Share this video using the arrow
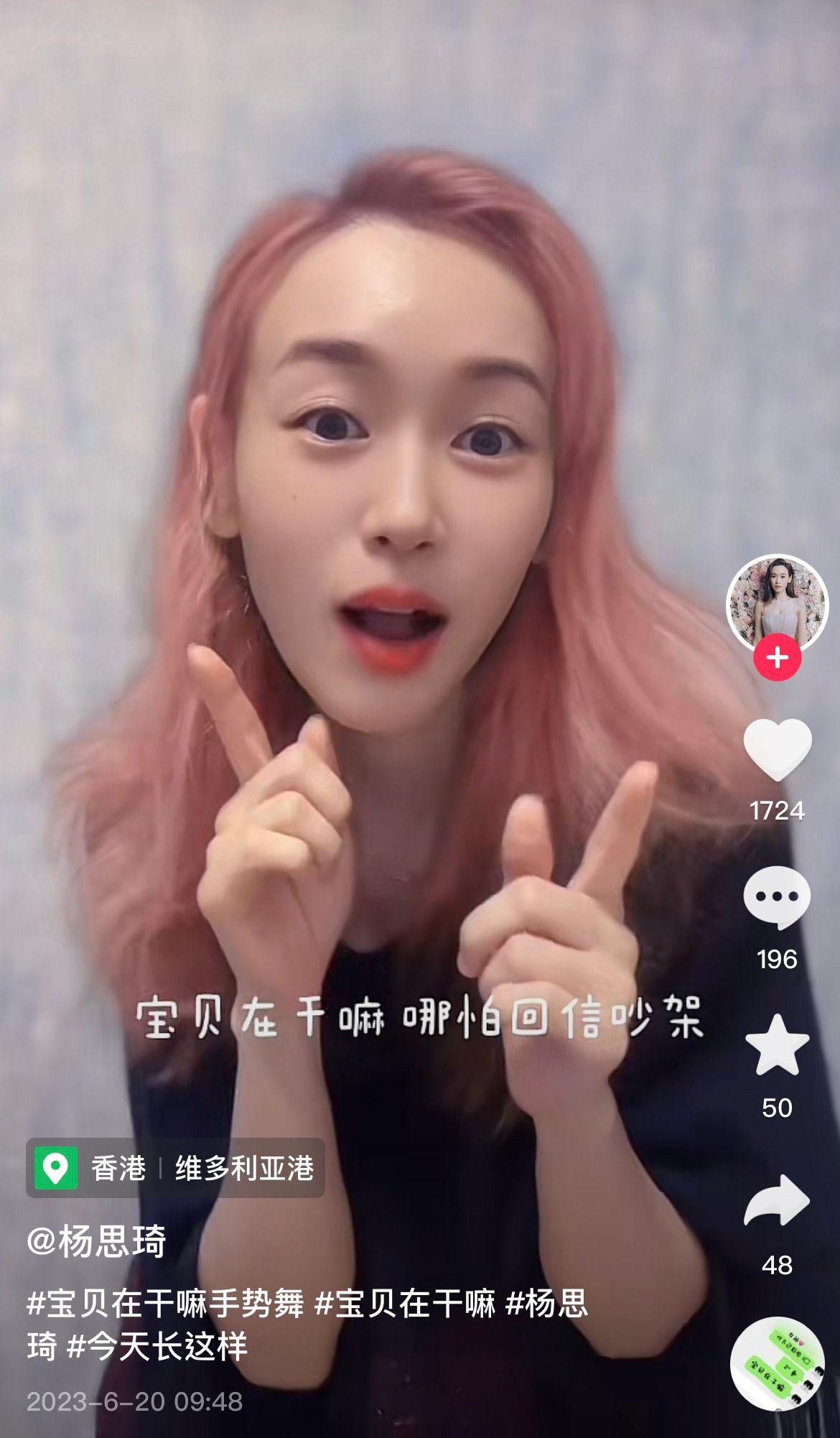Image resolution: width=840 pixels, height=1438 pixels. tap(777, 1201)
